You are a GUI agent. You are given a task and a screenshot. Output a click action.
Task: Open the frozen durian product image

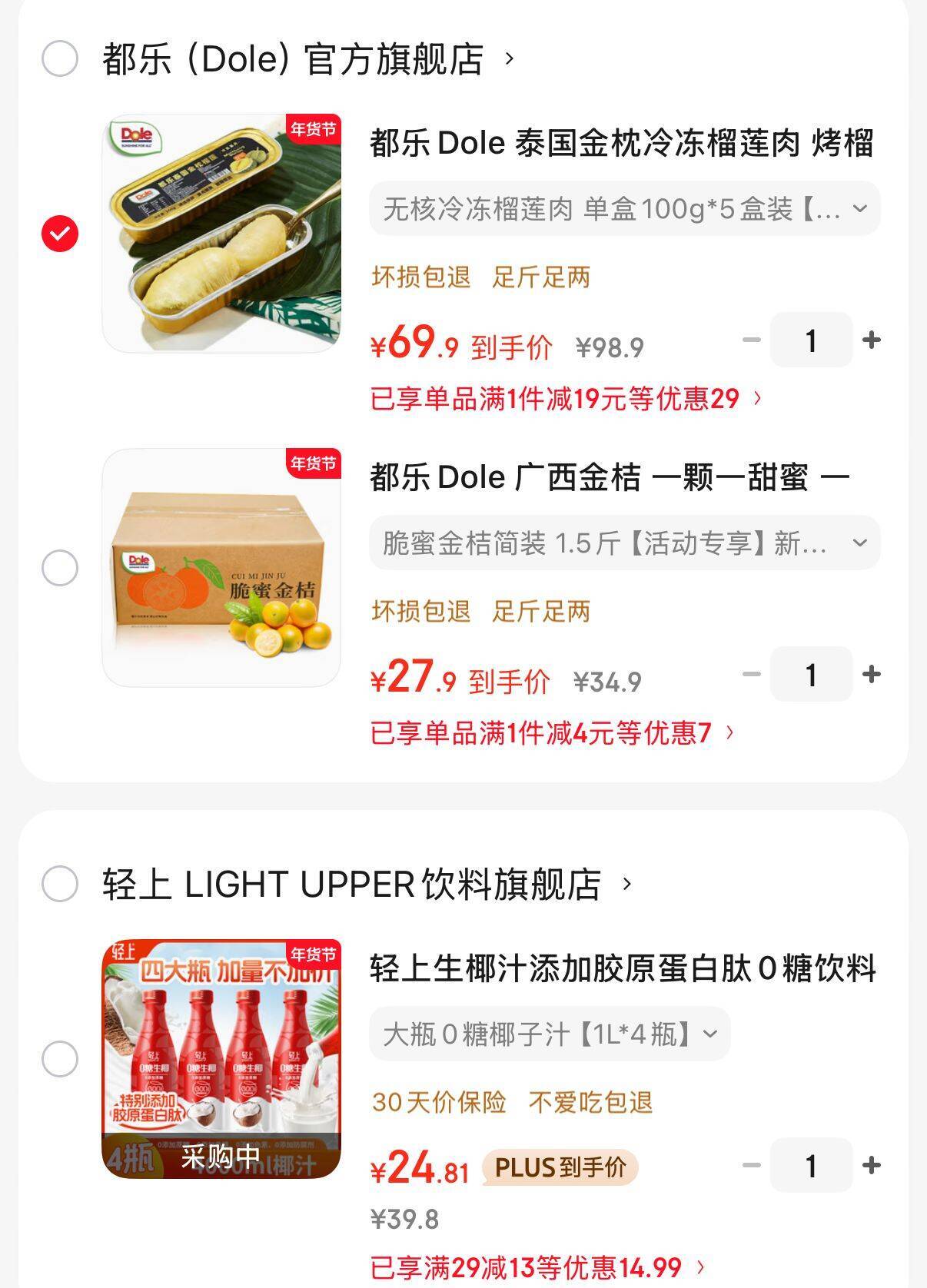click(221, 234)
